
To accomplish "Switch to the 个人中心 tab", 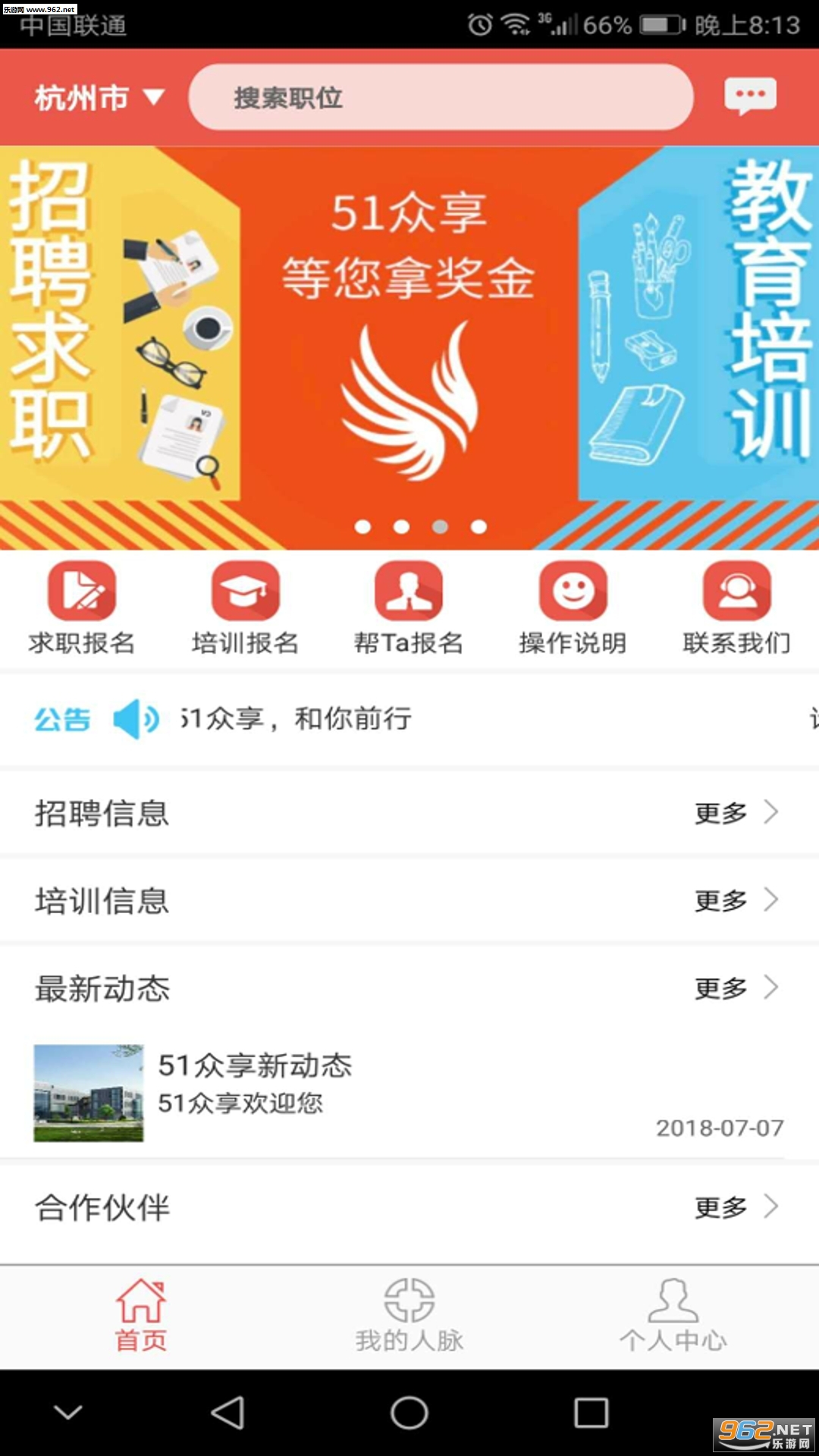I will tap(673, 1316).
